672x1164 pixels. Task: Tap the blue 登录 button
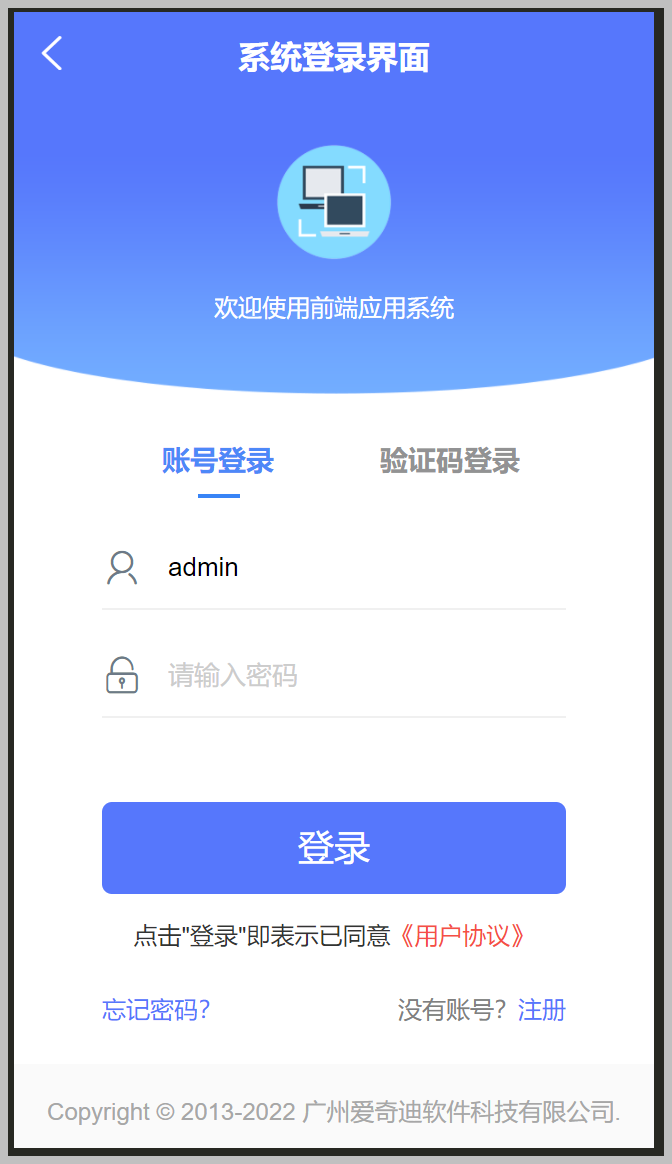(334, 847)
